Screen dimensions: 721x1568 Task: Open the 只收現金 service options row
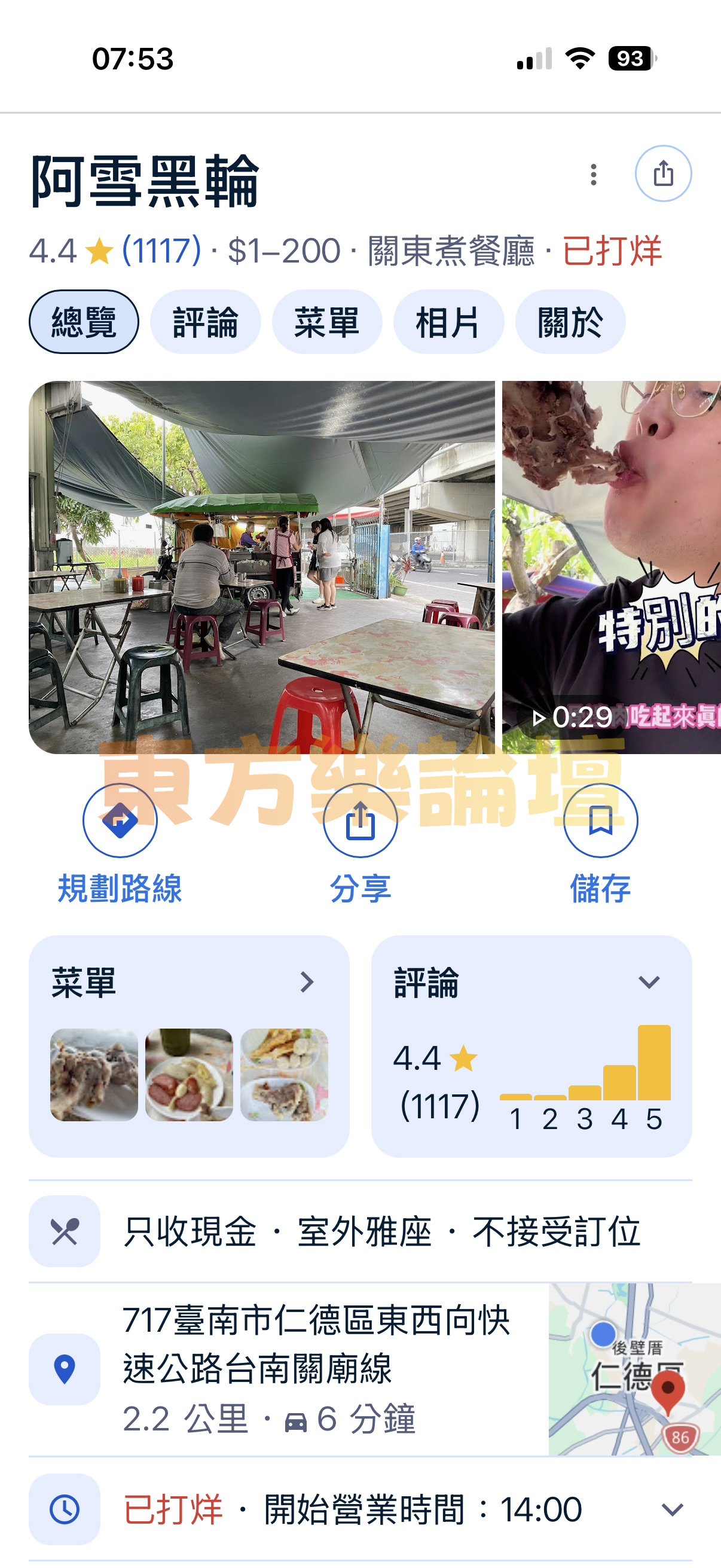[360, 1231]
